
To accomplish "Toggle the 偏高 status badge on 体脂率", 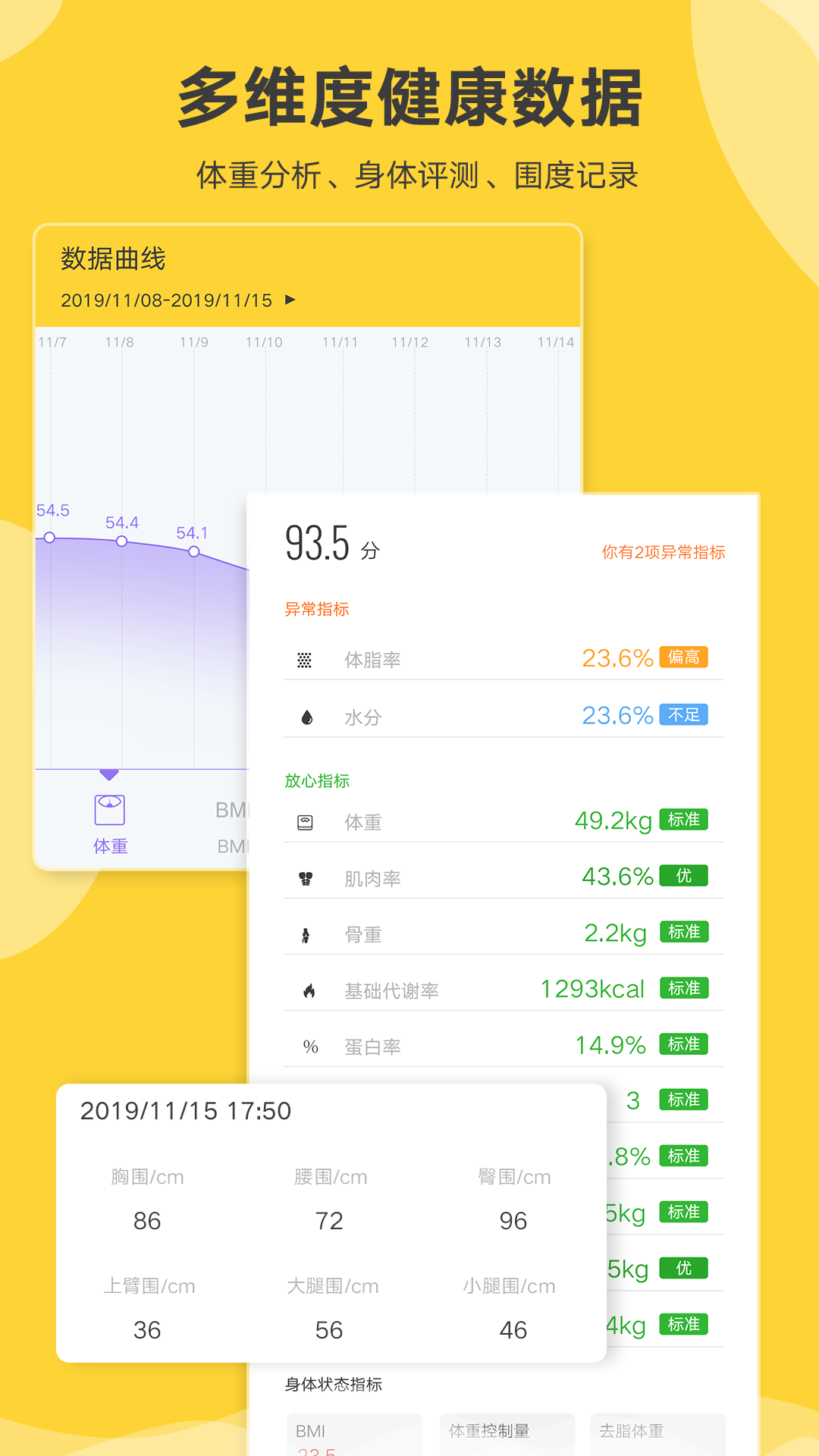I will (x=685, y=658).
